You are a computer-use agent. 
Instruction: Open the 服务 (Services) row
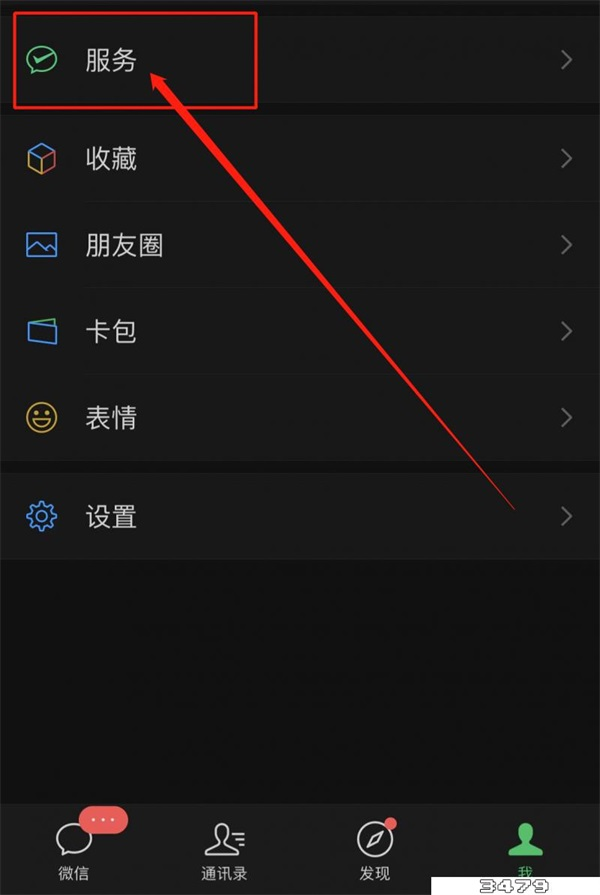pos(110,60)
